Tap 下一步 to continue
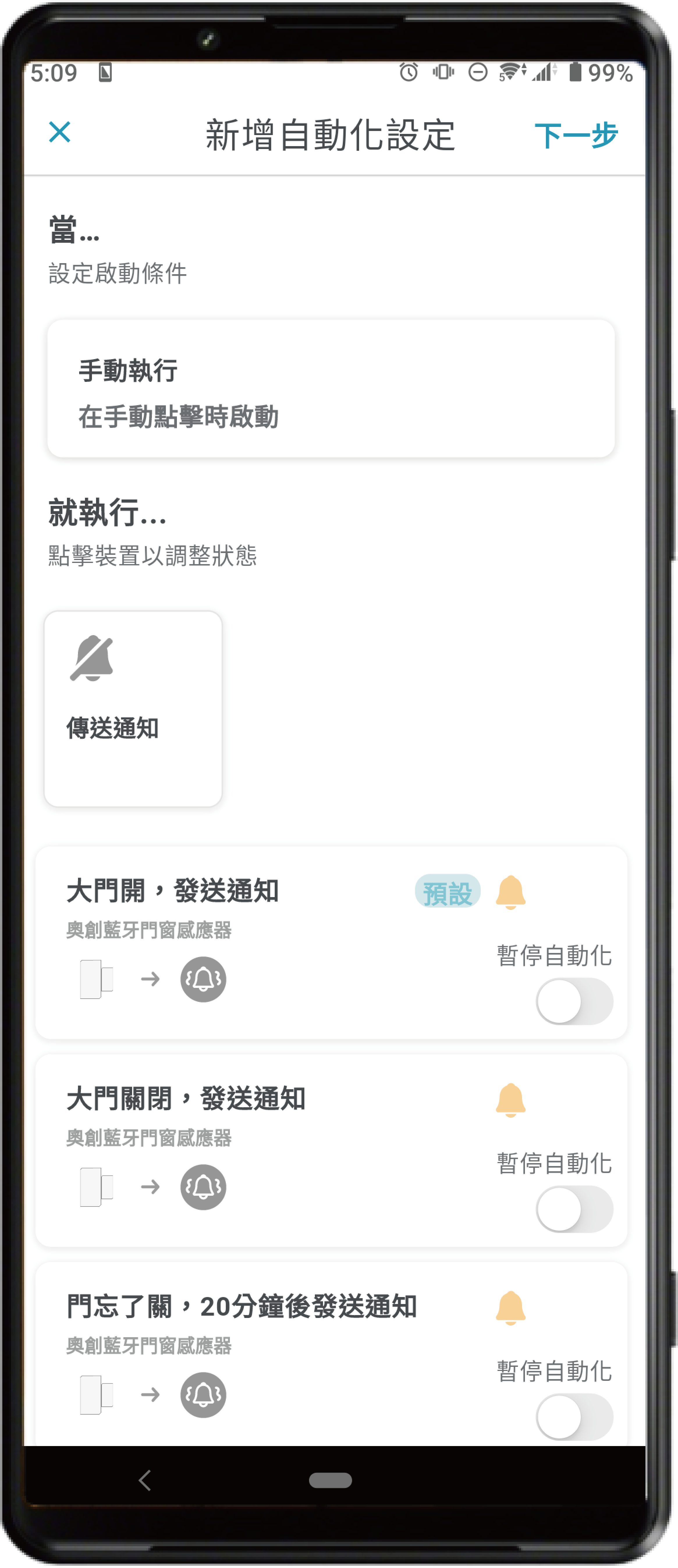678x1568 pixels. [x=575, y=135]
